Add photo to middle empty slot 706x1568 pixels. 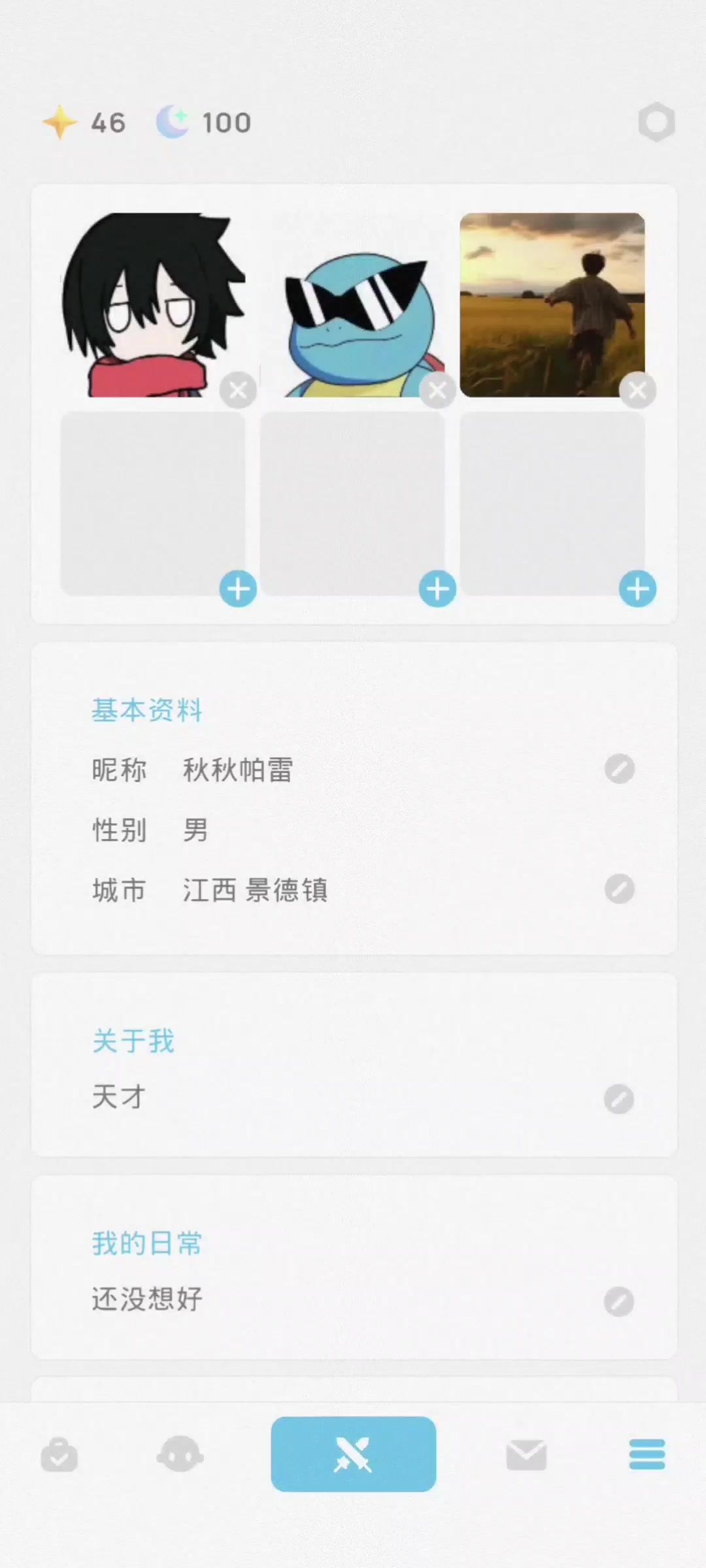437,589
